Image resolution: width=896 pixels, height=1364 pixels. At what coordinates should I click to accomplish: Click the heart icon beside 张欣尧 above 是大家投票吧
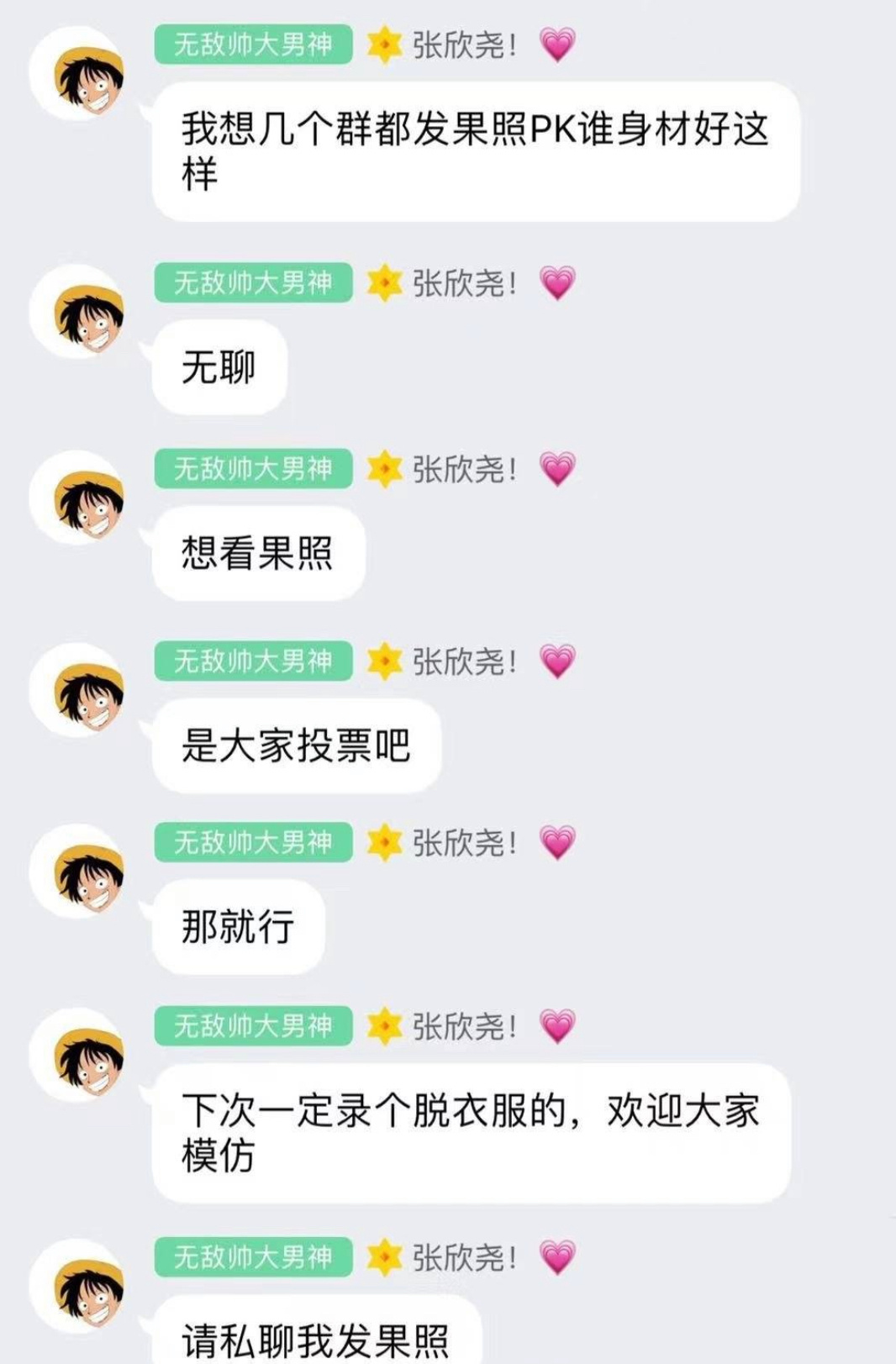[556, 664]
